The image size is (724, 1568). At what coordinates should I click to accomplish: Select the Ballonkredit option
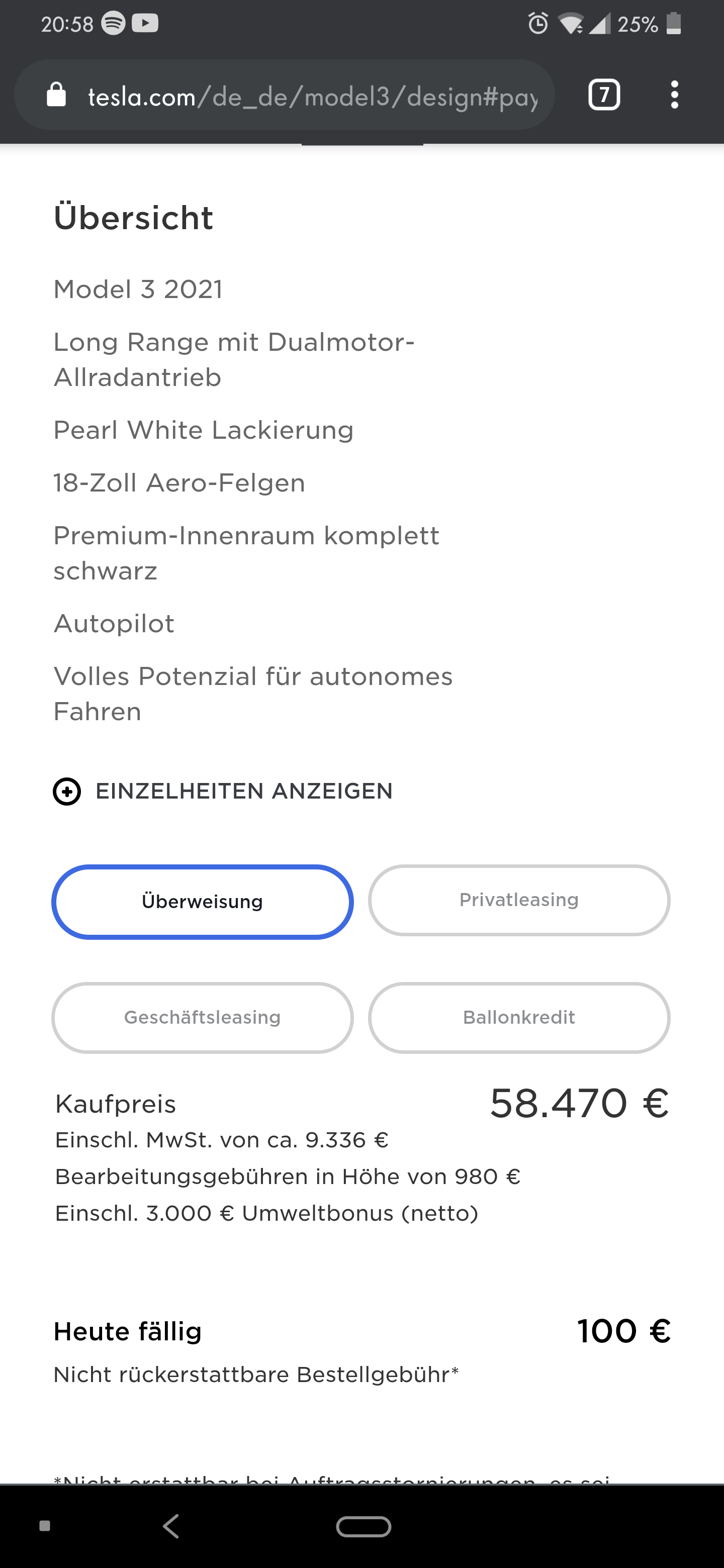[x=519, y=1018]
